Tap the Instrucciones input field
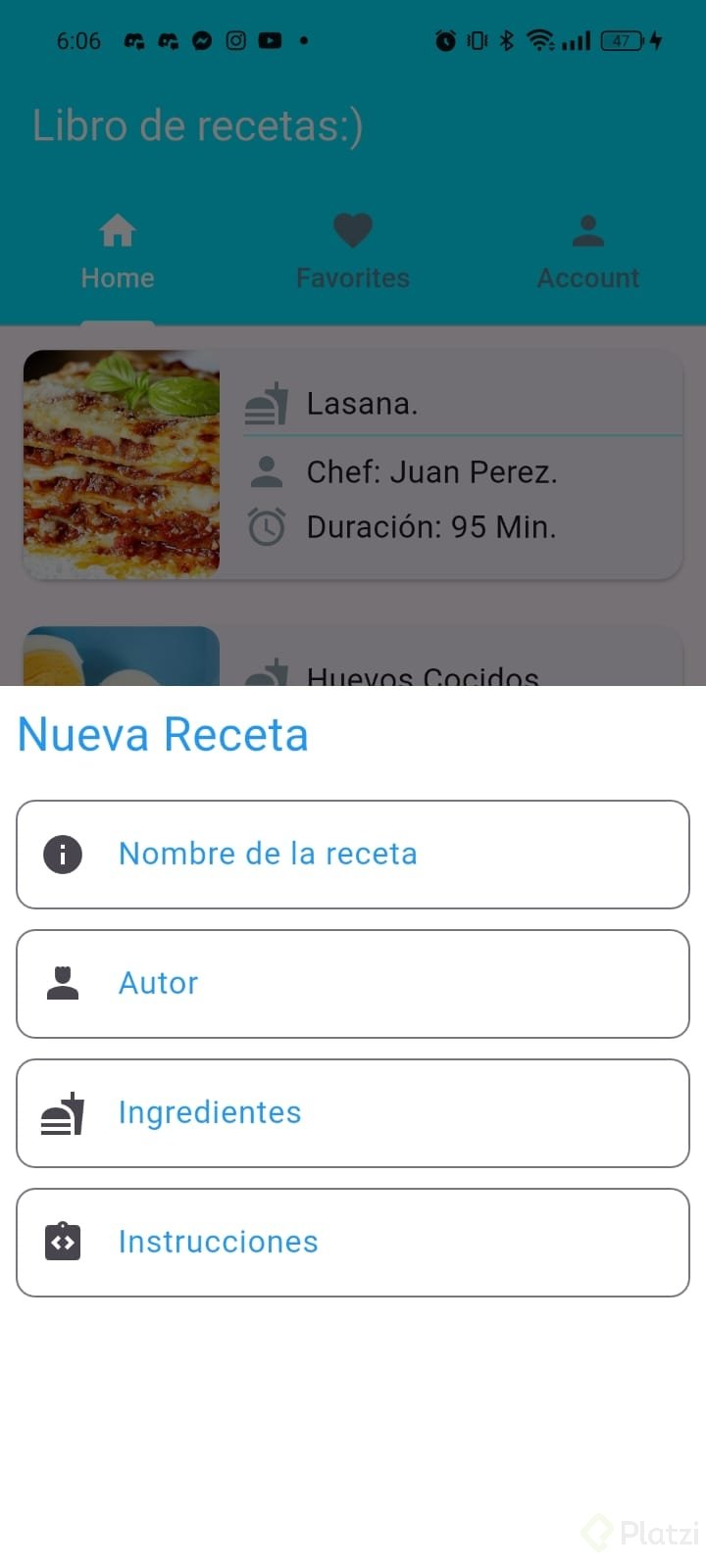The image size is (706, 1568). coord(353,1243)
